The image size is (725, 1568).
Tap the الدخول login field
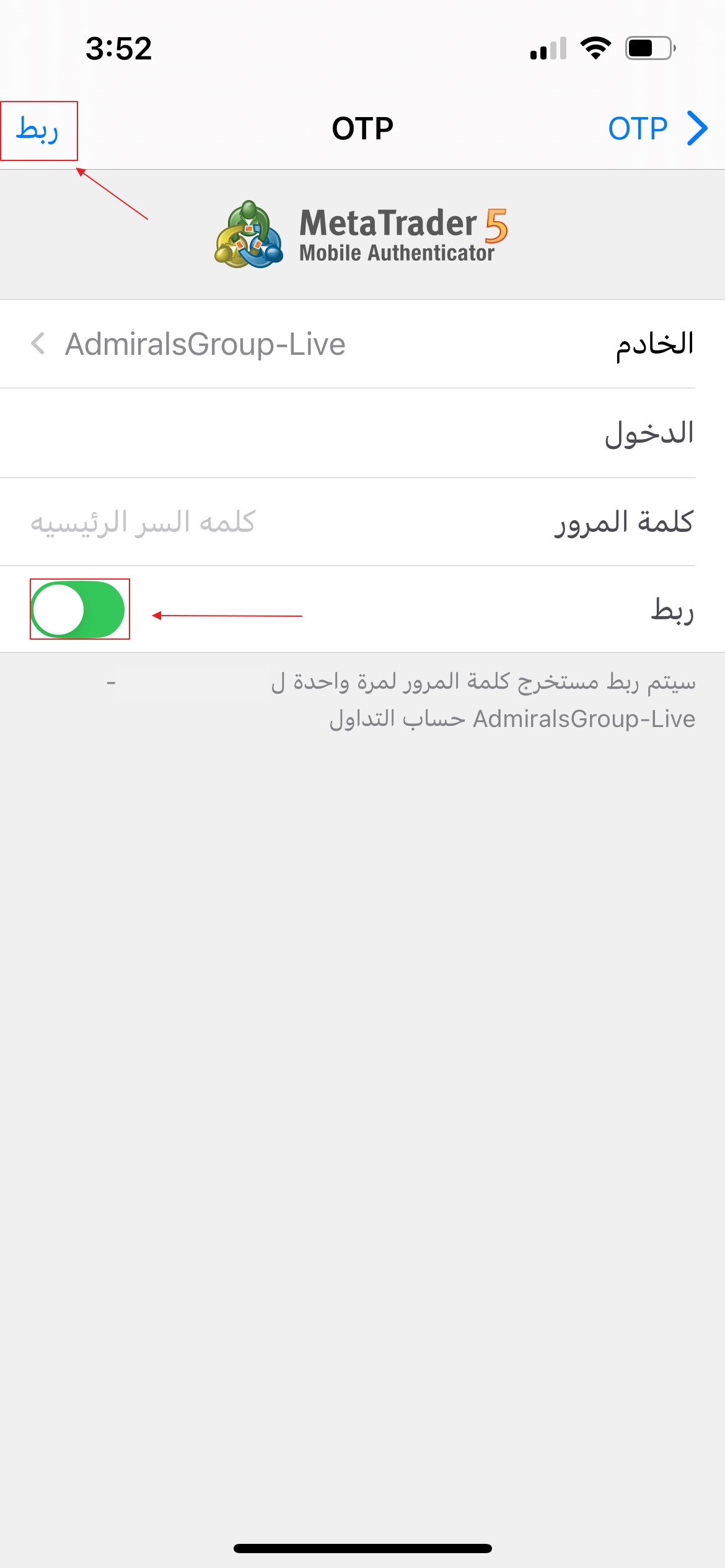click(362, 433)
